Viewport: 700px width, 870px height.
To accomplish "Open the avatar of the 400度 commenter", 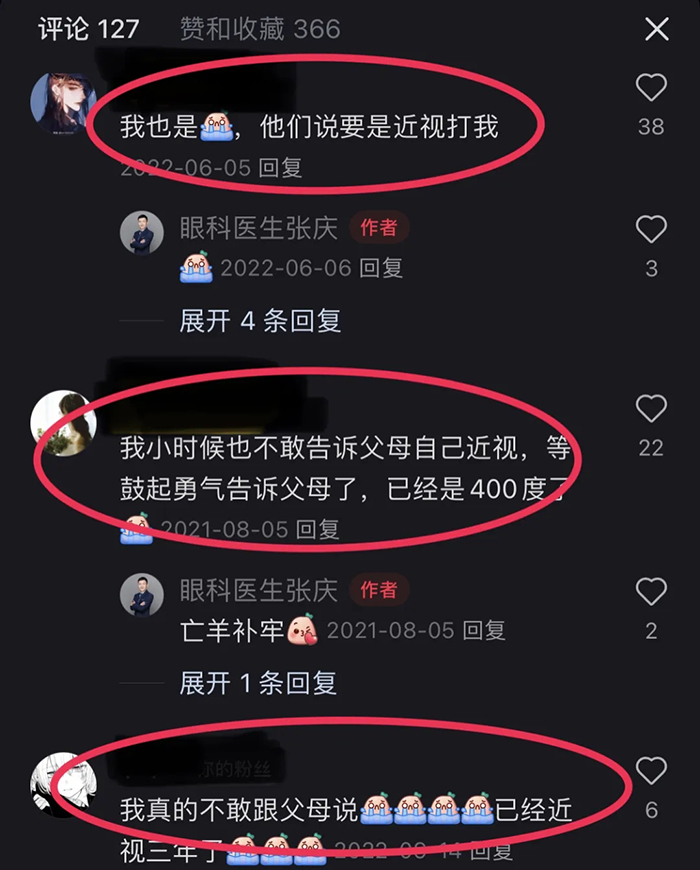I will [63, 423].
